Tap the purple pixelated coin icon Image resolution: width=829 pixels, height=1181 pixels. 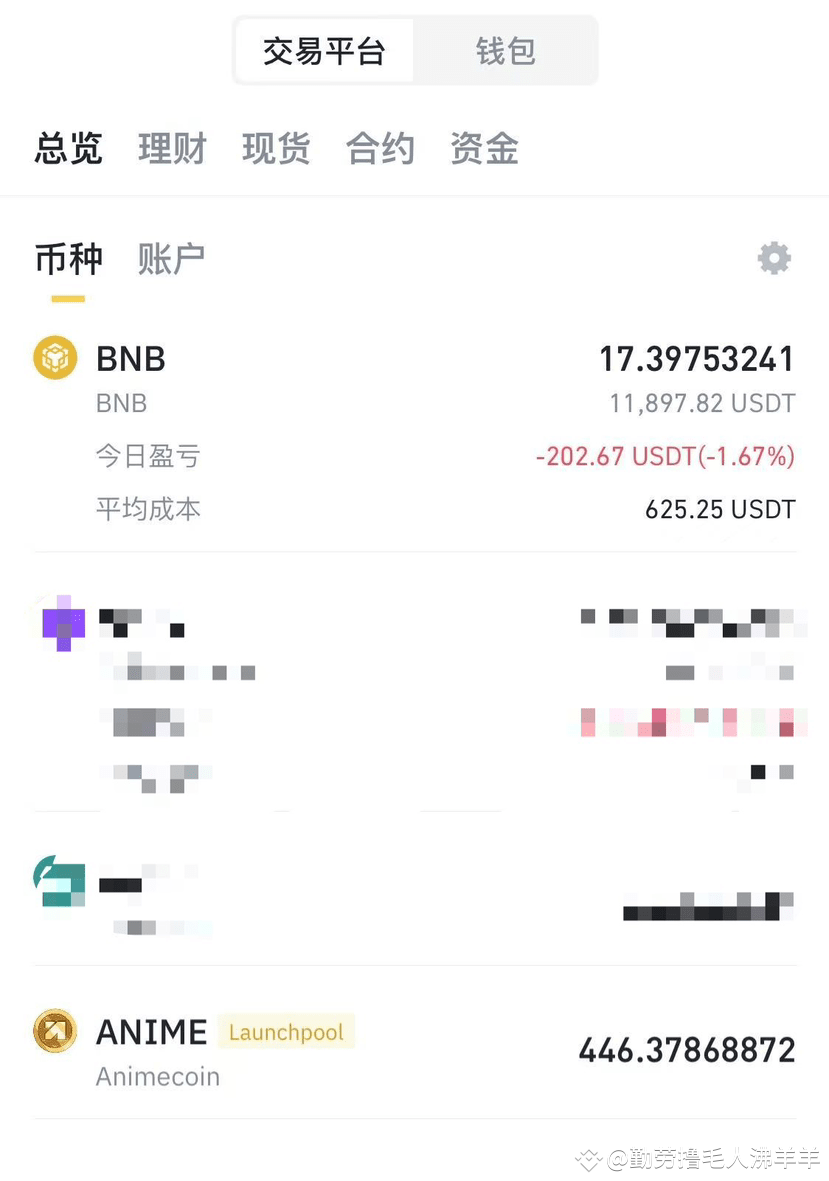[x=60, y=622]
